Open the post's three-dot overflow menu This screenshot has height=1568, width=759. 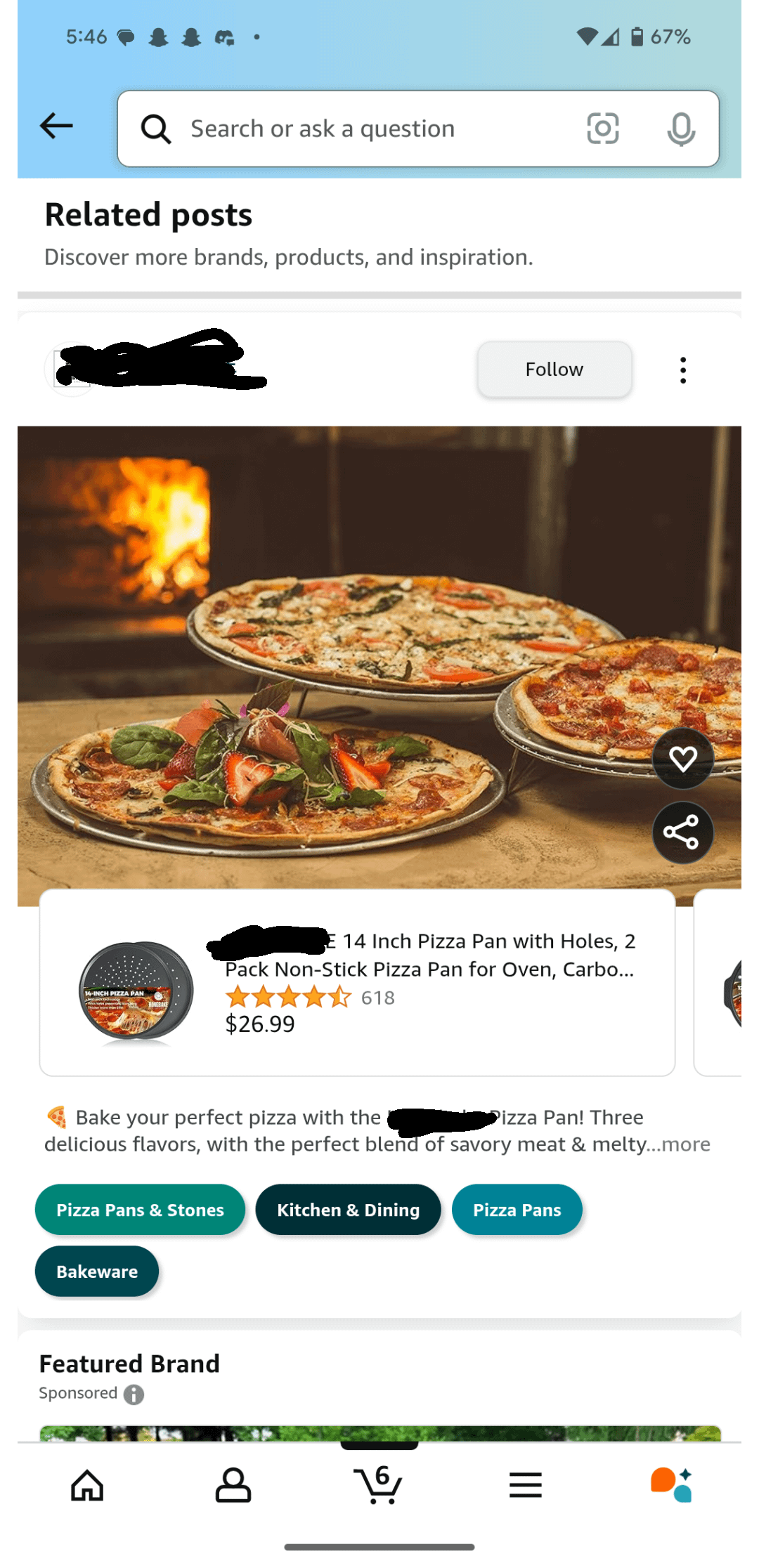[x=682, y=370]
